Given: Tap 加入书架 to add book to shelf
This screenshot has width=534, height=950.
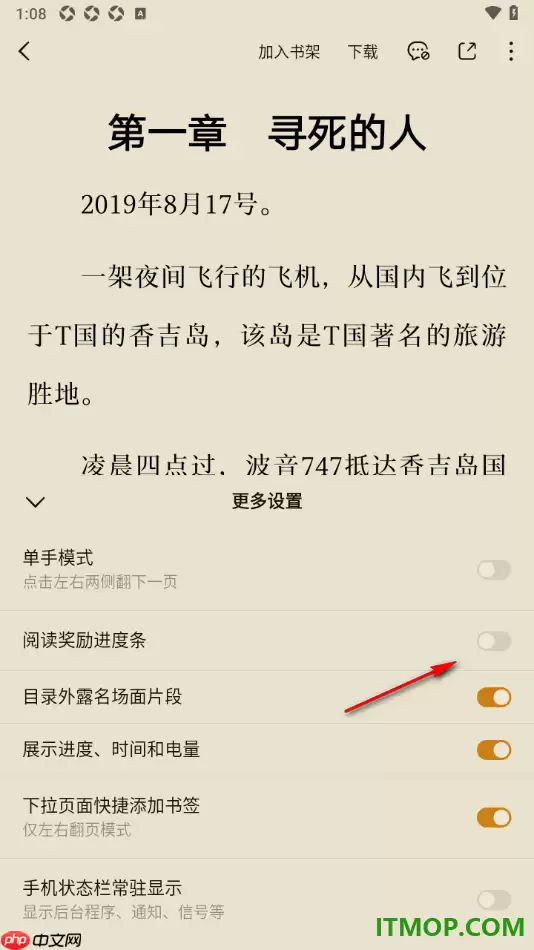Looking at the screenshot, I should click(x=289, y=52).
